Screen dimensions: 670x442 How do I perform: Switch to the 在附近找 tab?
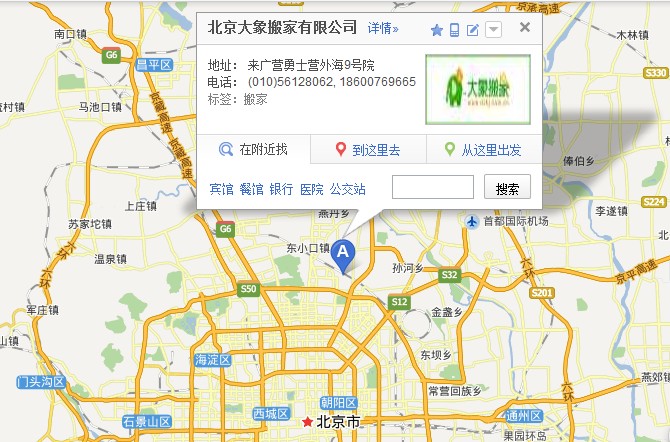coord(253,150)
